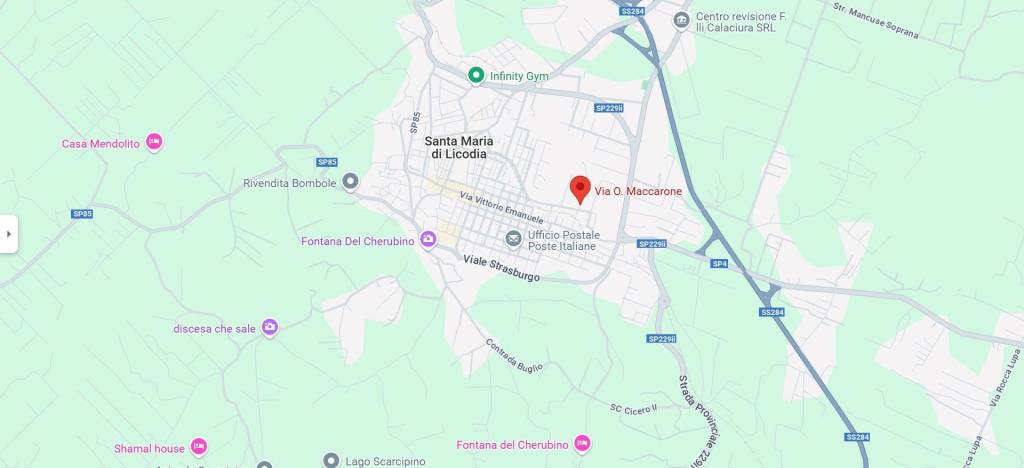The height and width of the screenshot is (468, 1024).
Task: Expand the collapsed side panel arrow
Action: point(8,234)
